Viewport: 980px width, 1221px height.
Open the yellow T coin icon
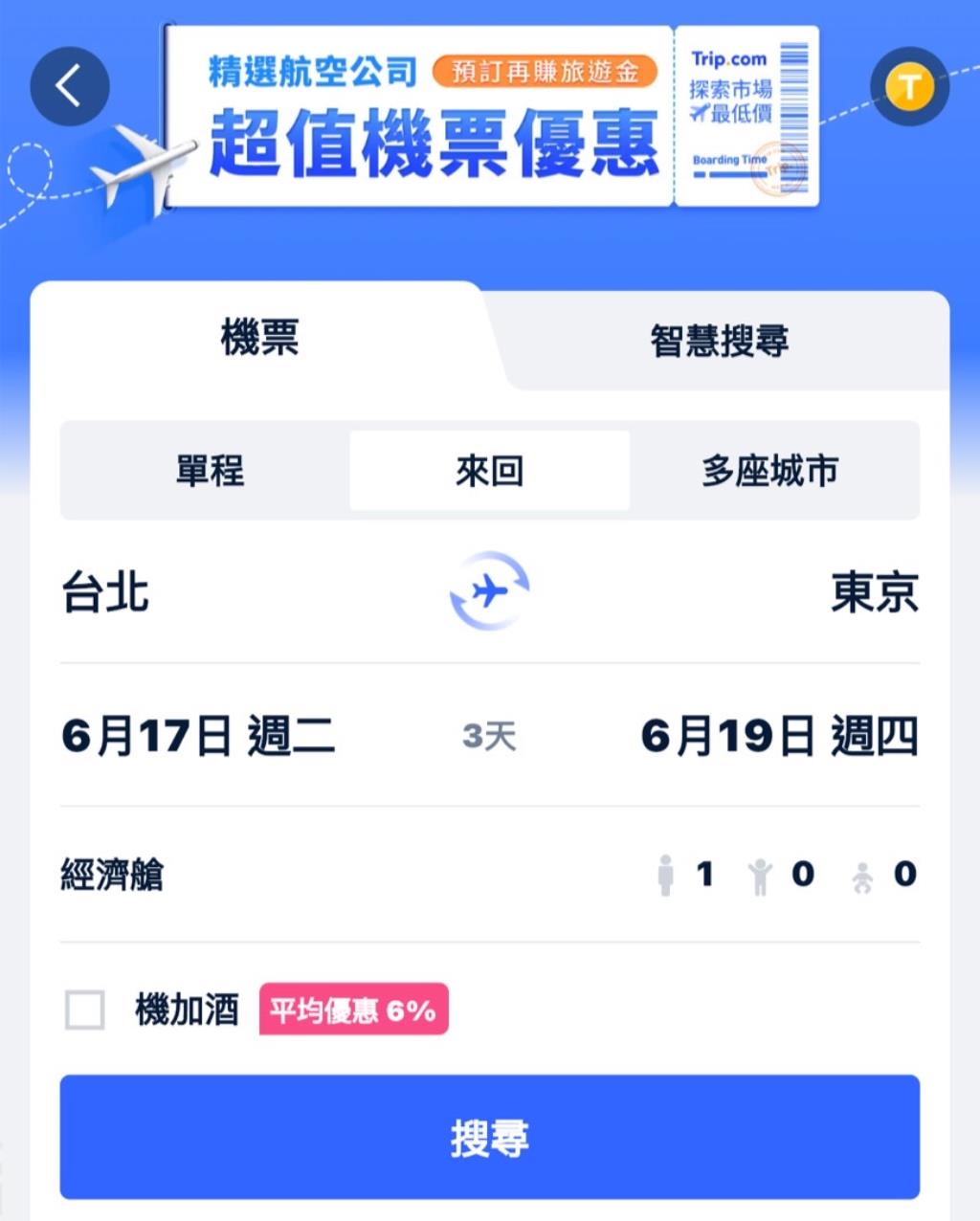[x=908, y=87]
